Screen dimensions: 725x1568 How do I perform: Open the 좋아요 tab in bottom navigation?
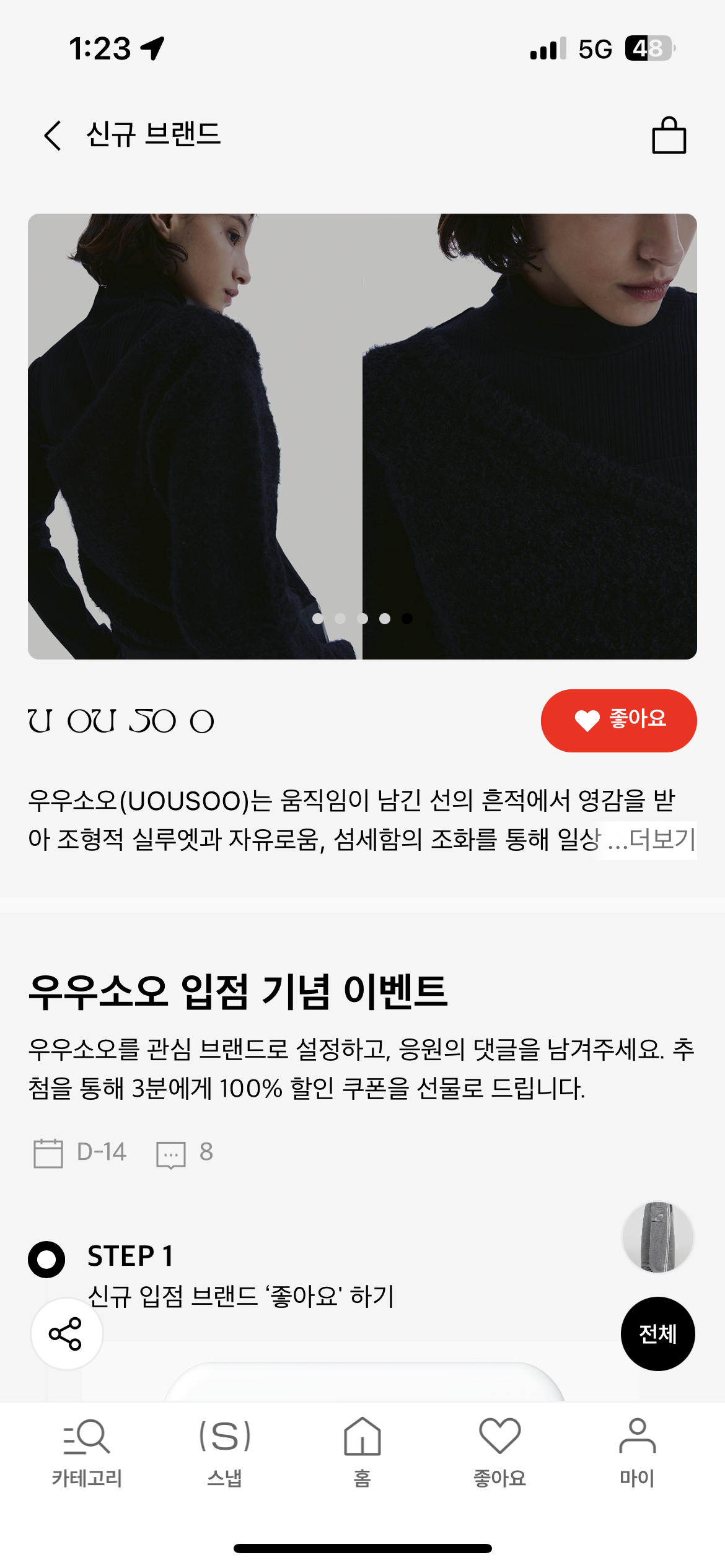tap(499, 1451)
